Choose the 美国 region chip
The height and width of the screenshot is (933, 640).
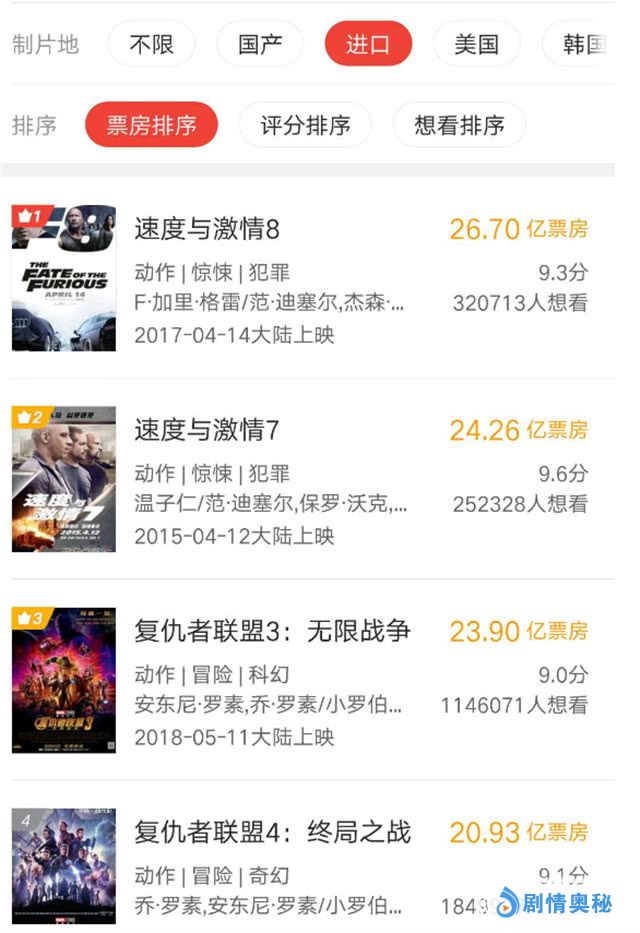point(476,45)
